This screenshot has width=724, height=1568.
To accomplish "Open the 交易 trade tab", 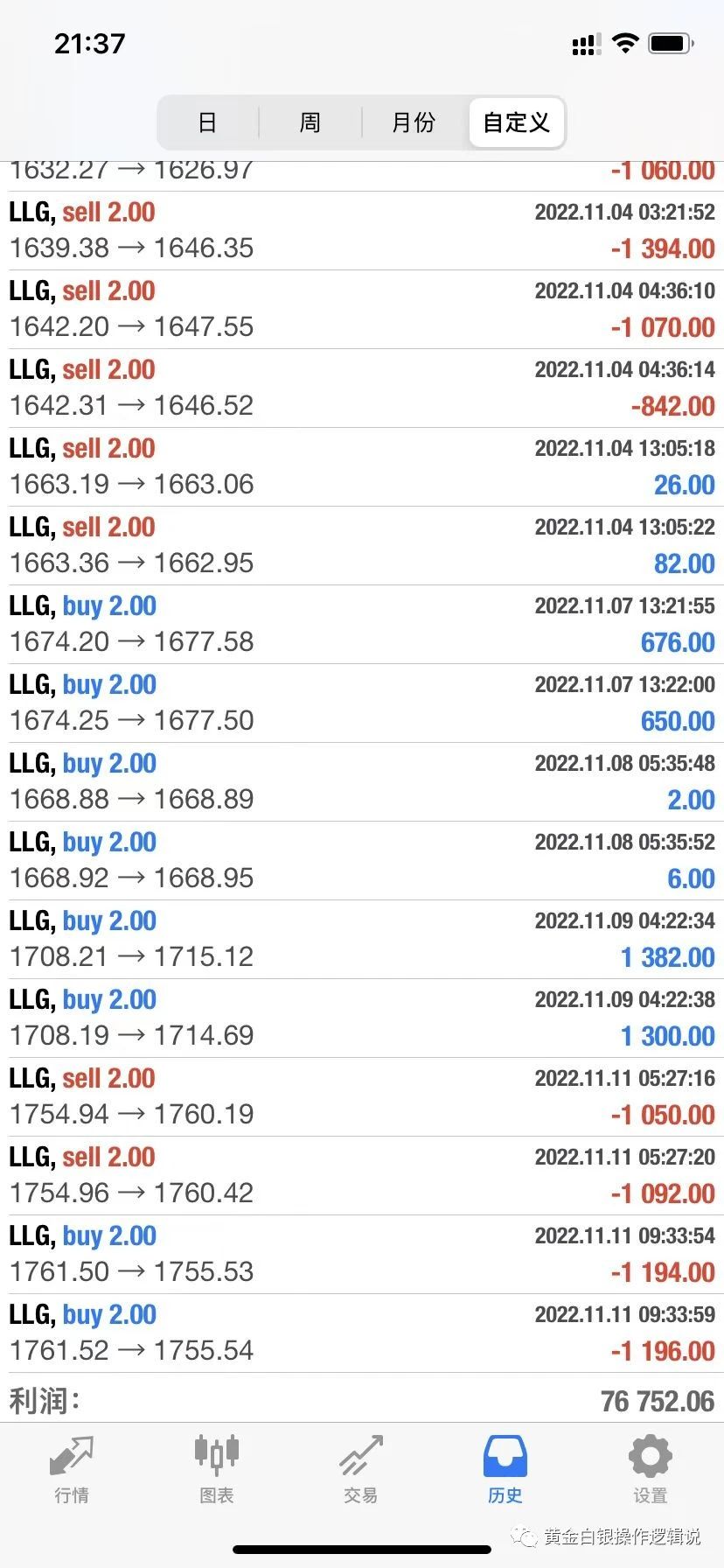I will (x=361, y=1470).
